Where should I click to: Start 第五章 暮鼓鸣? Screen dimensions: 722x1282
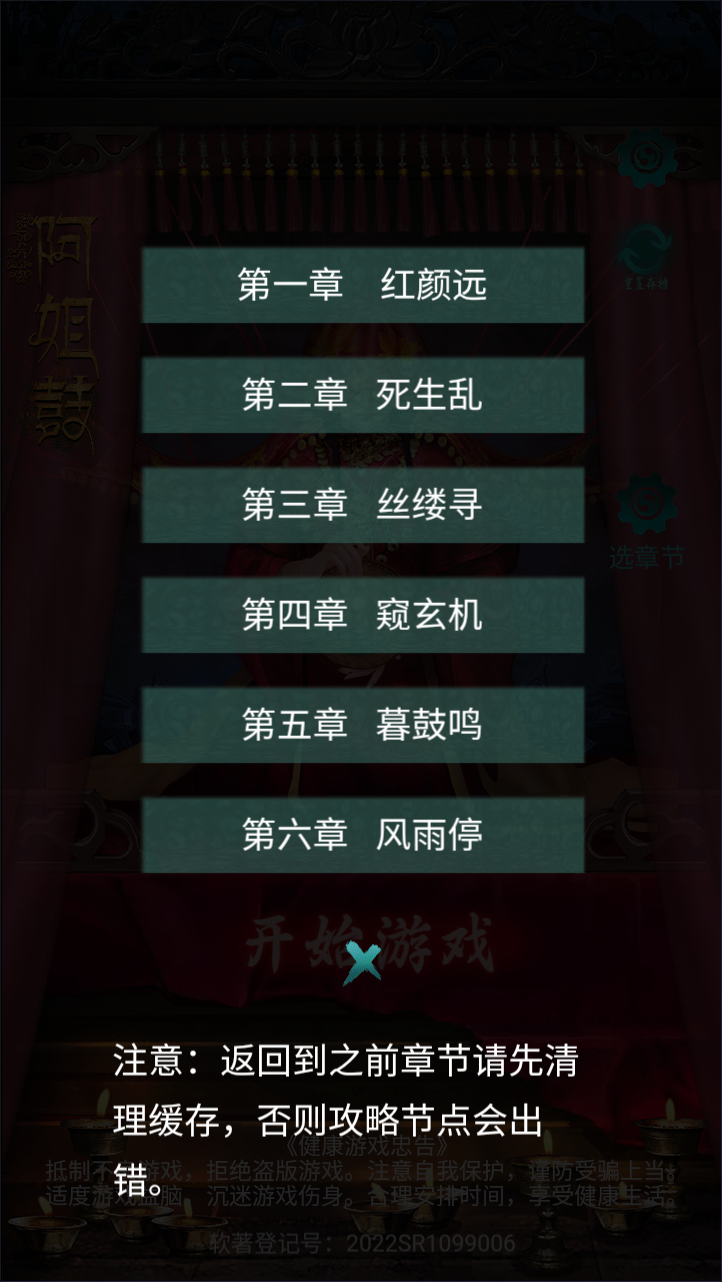(x=362, y=725)
